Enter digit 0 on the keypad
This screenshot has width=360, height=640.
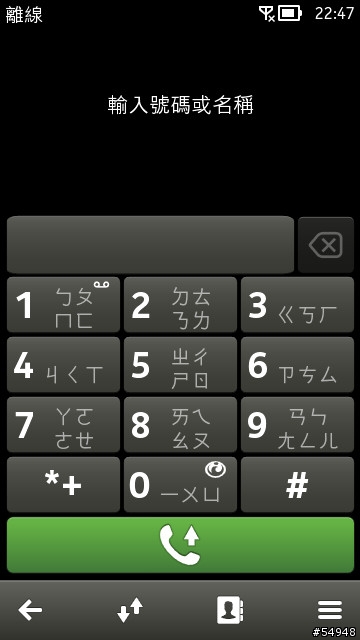pyautogui.click(x=180, y=484)
